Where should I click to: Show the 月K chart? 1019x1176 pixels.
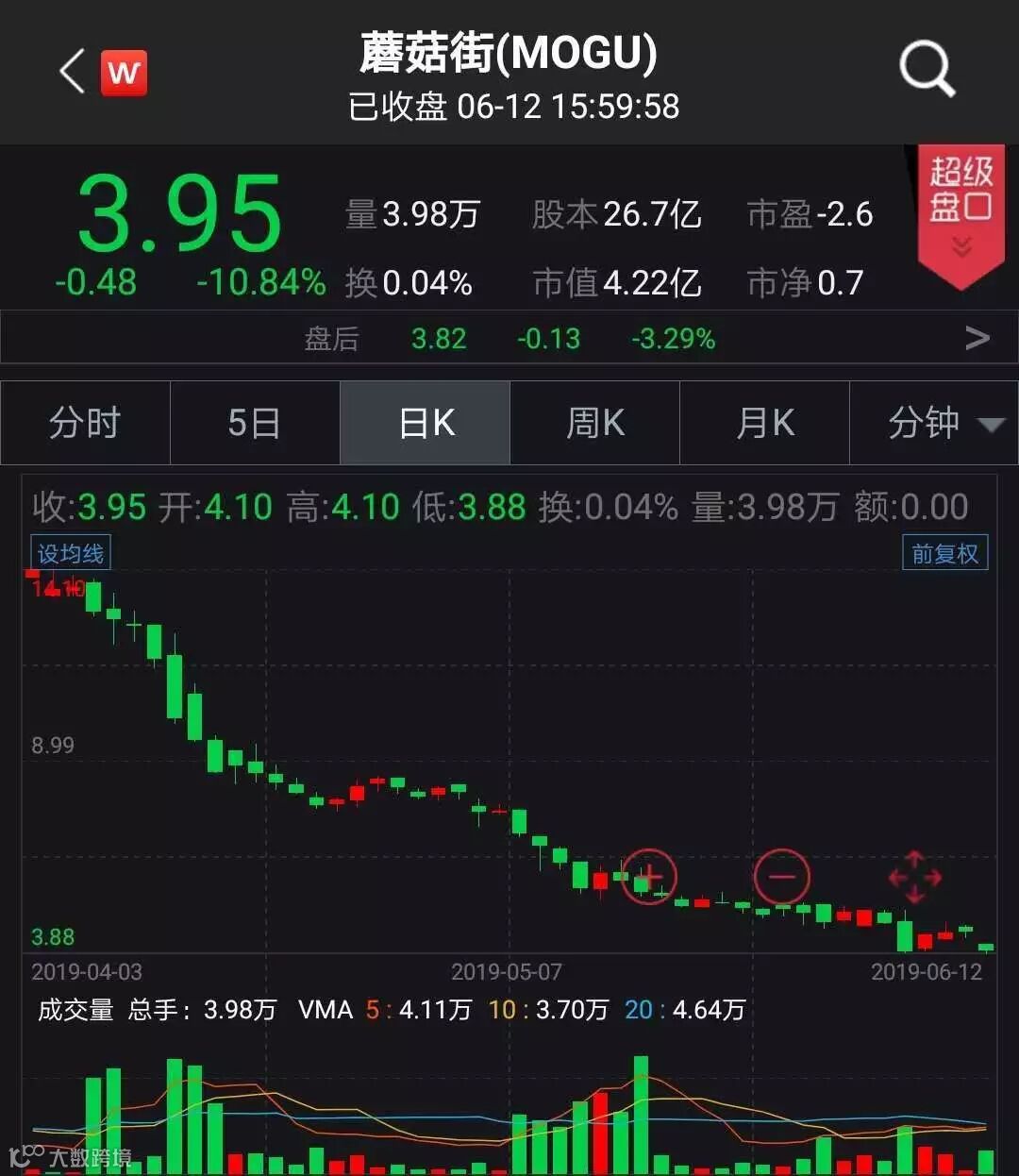tap(765, 423)
